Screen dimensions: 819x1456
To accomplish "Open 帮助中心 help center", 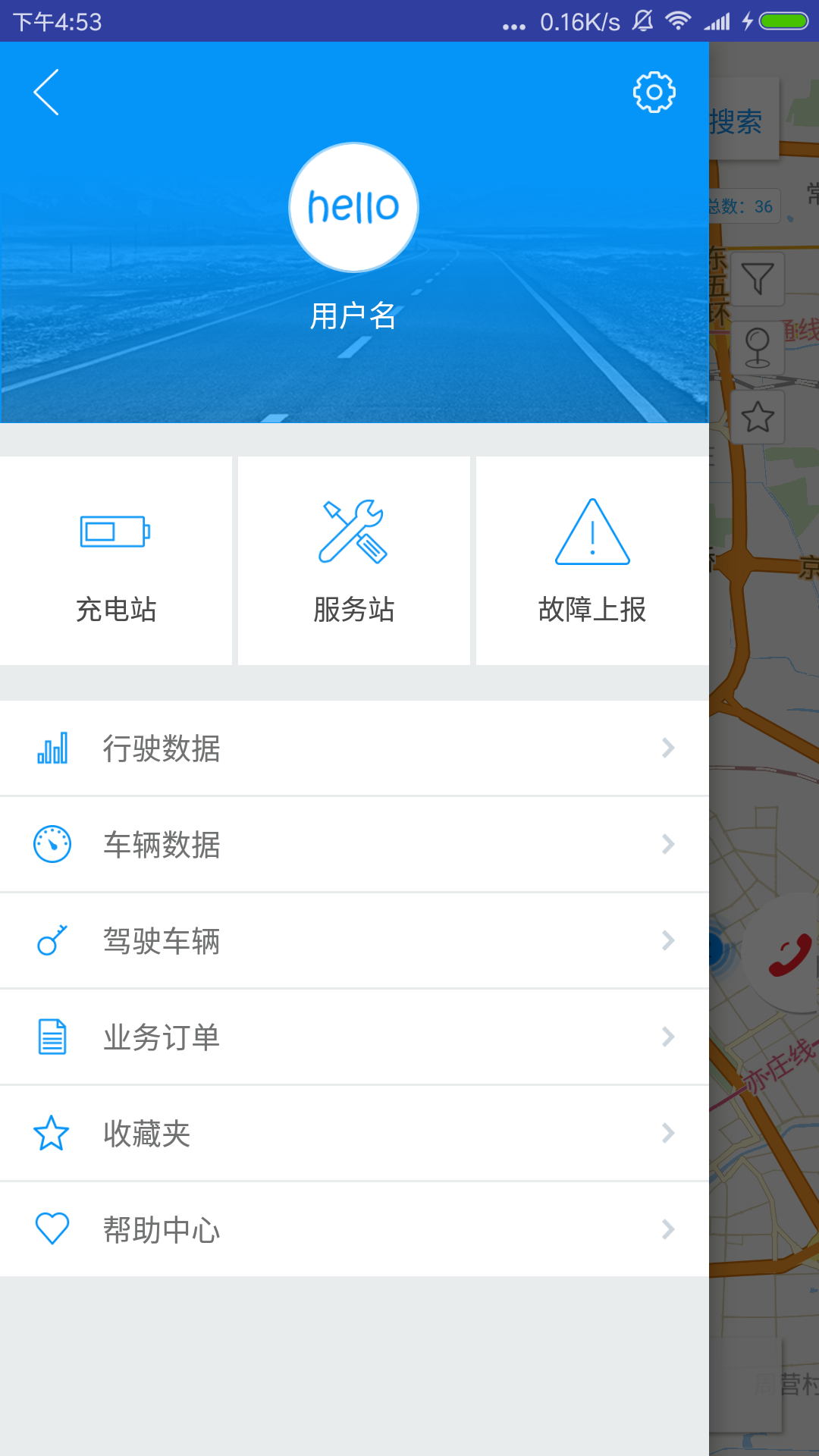I will (354, 1229).
